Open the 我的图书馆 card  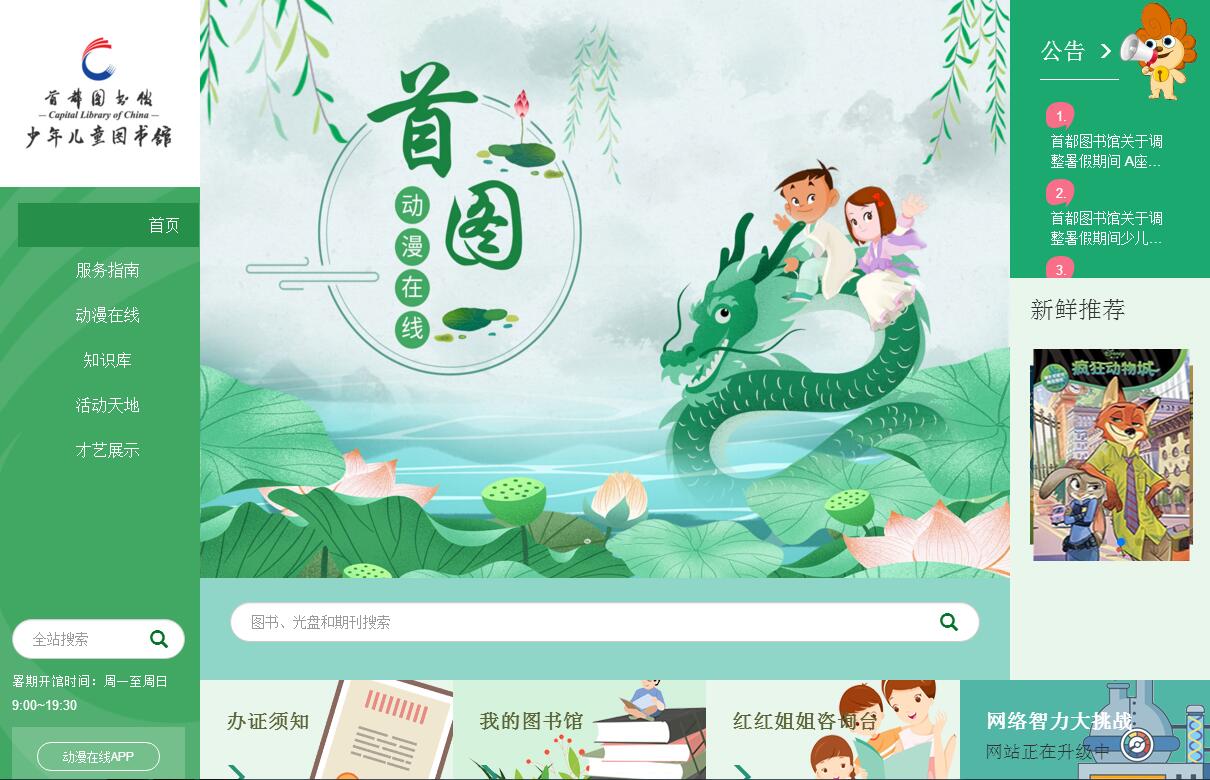point(579,729)
